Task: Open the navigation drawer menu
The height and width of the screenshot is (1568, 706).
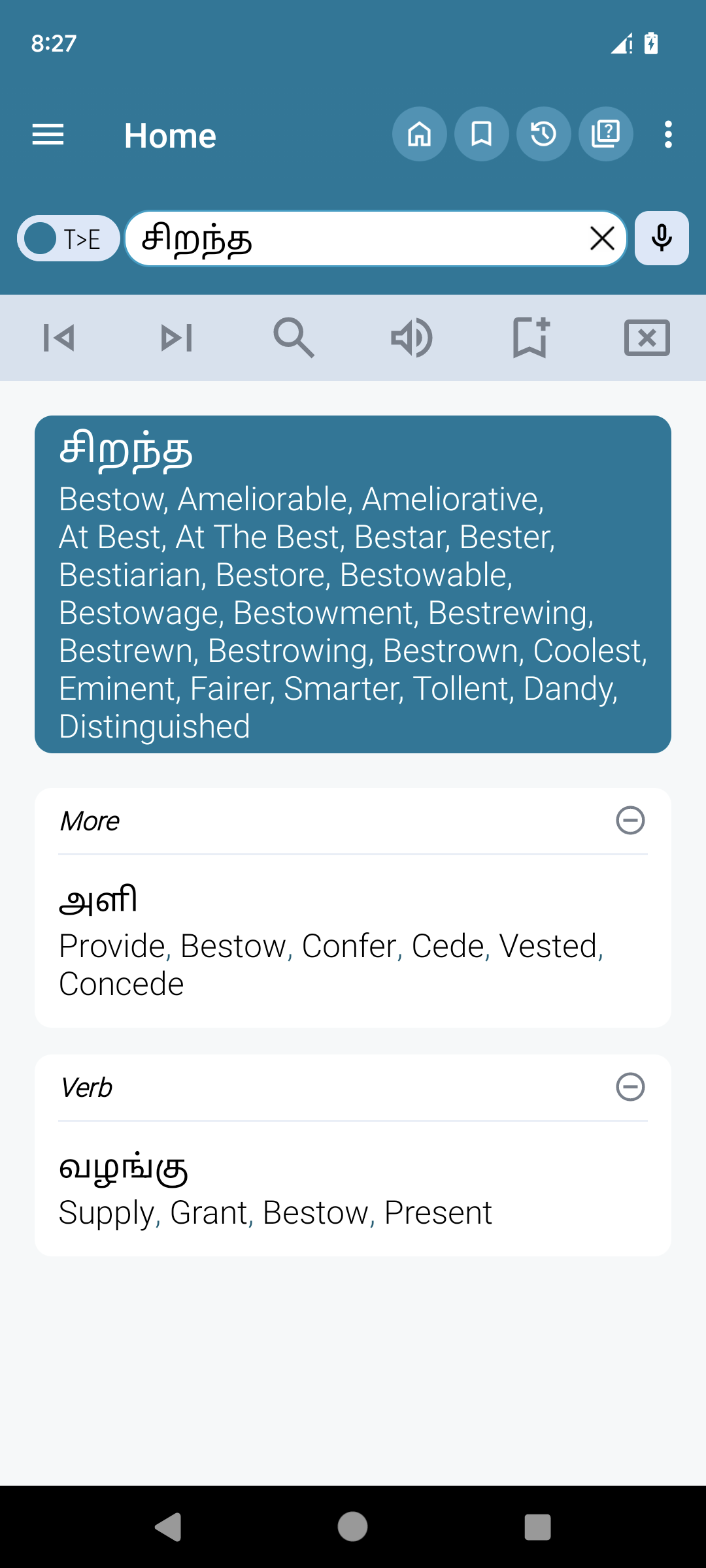Action: point(48,134)
